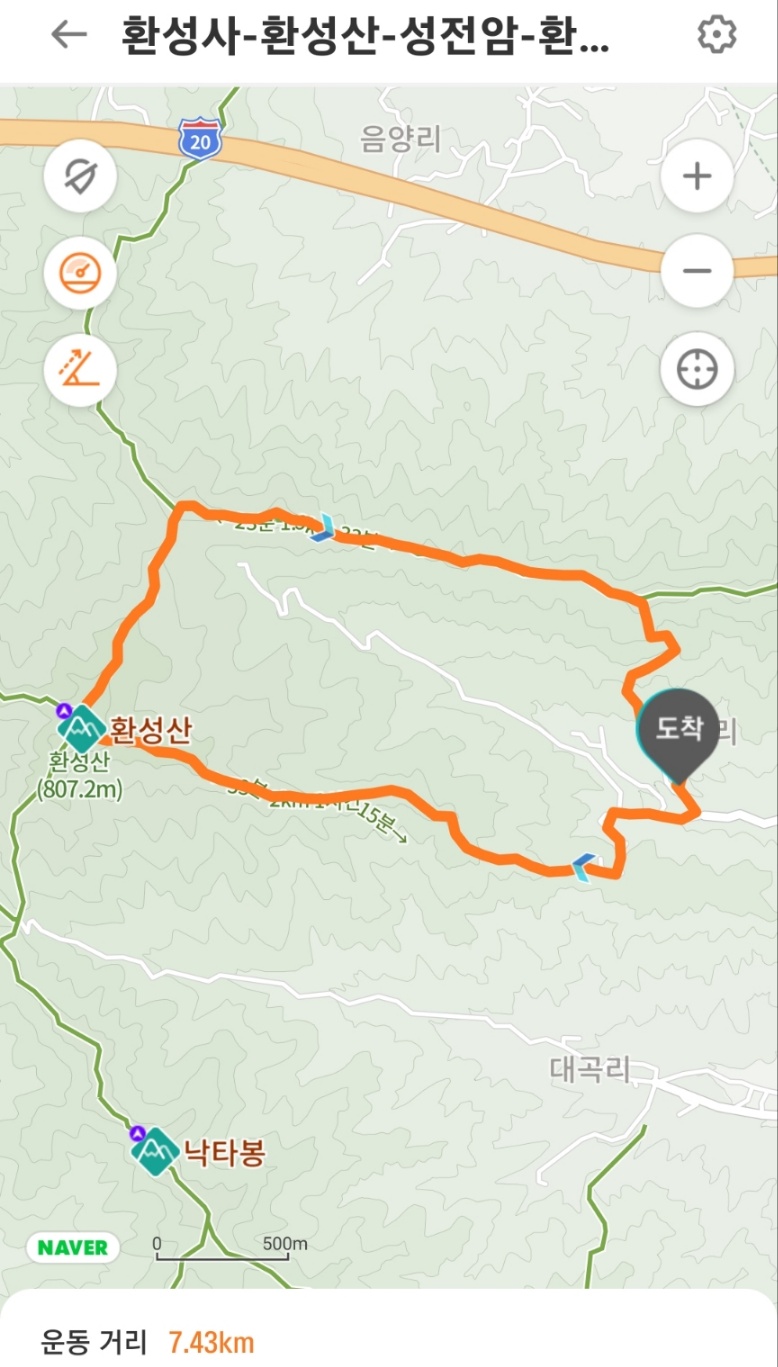The width and height of the screenshot is (778, 1367).
Task: Select the 환성산 peak marker
Action: click(x=82, y=728)
